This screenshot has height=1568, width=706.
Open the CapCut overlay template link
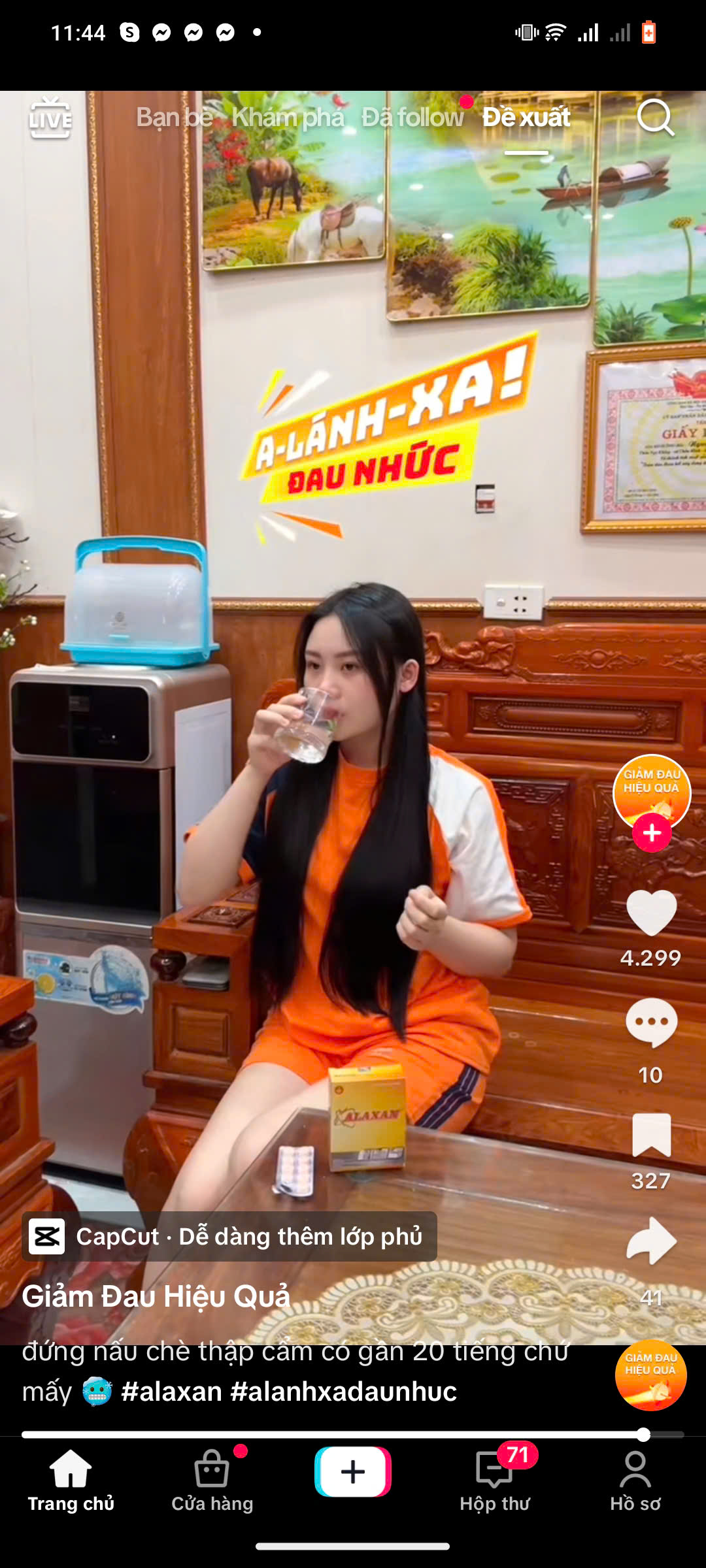229,1236
